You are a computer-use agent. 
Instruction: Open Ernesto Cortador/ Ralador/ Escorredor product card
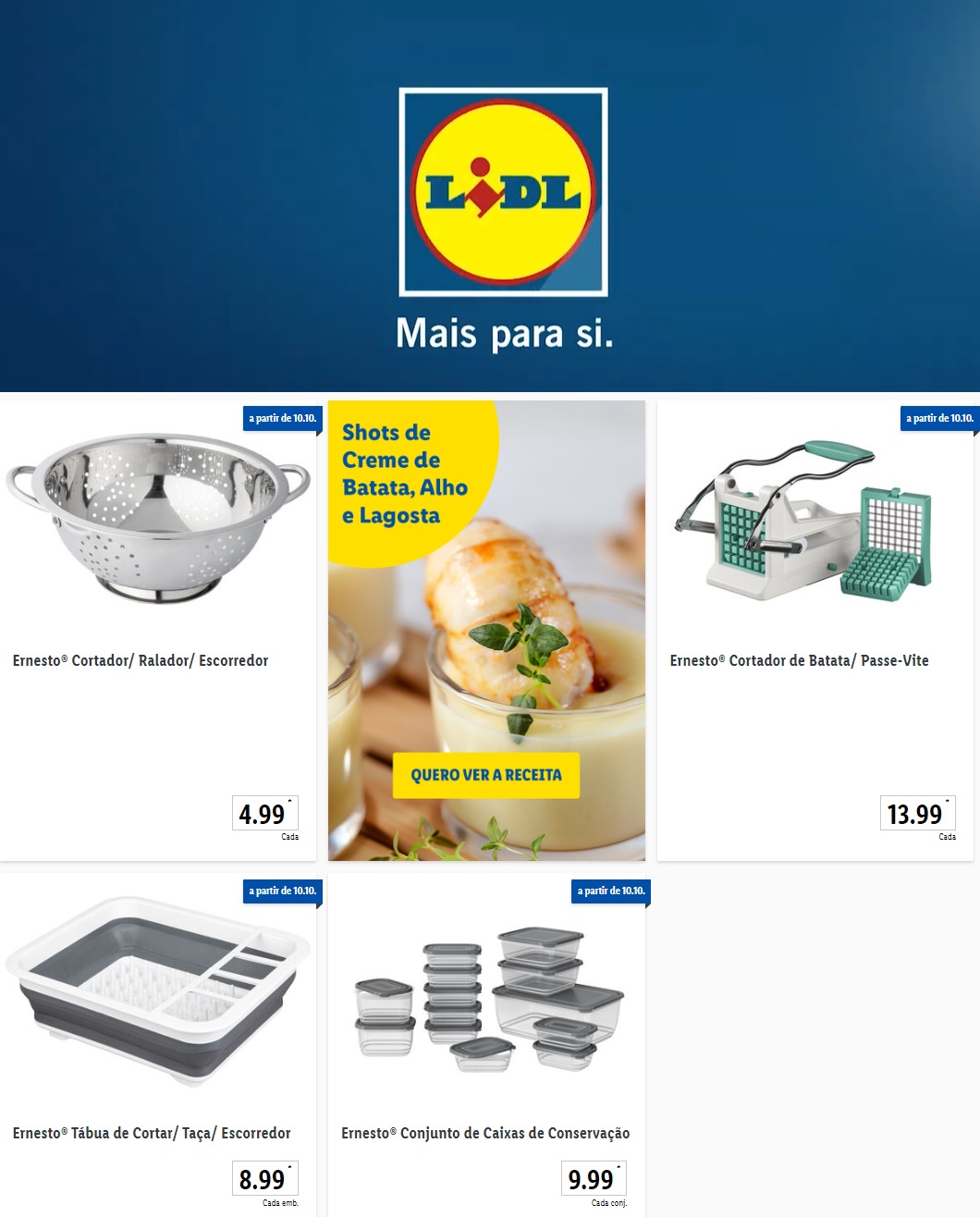[157, 629]
